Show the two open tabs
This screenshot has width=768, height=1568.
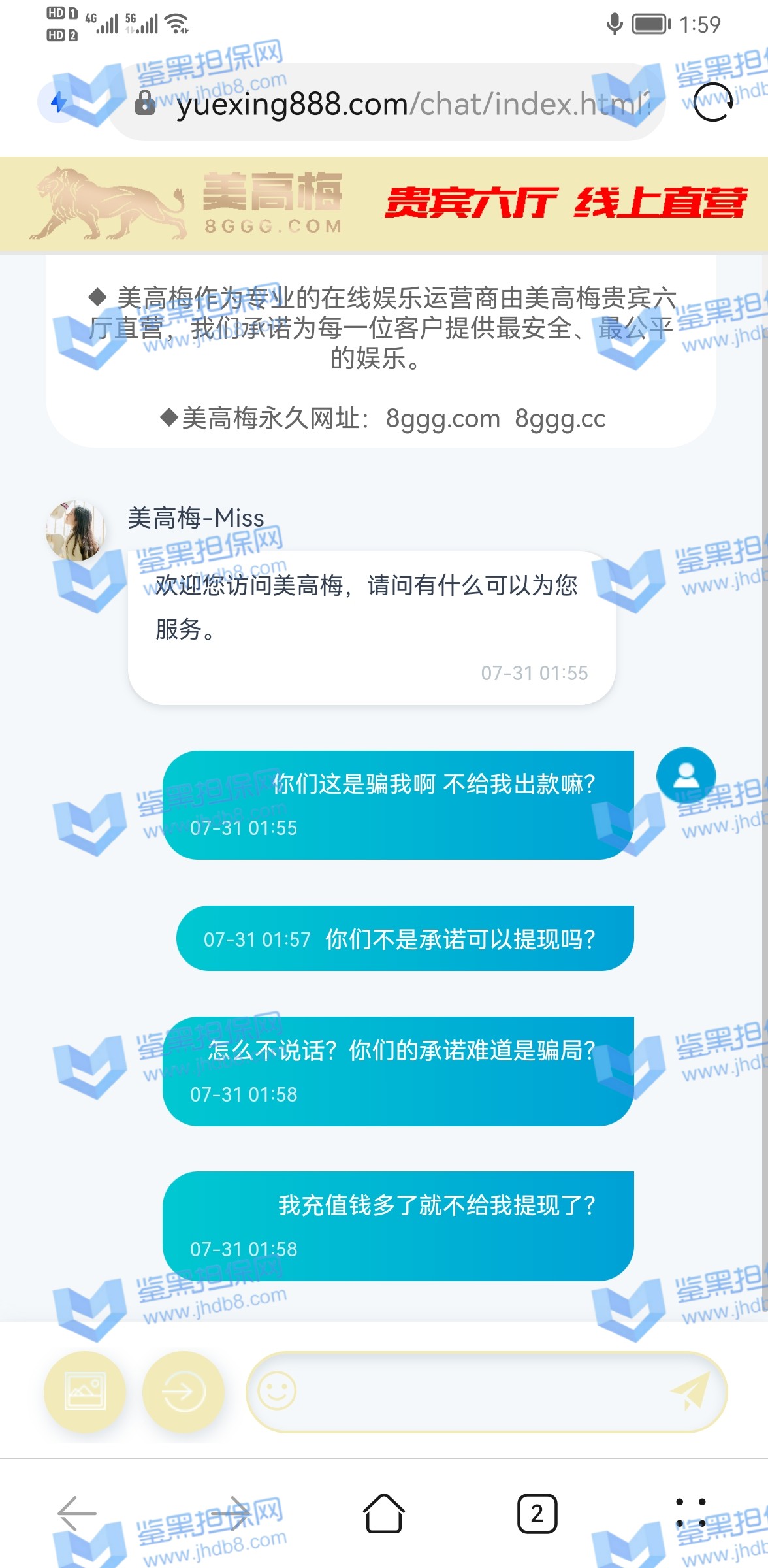click(x=537, y=1513)
